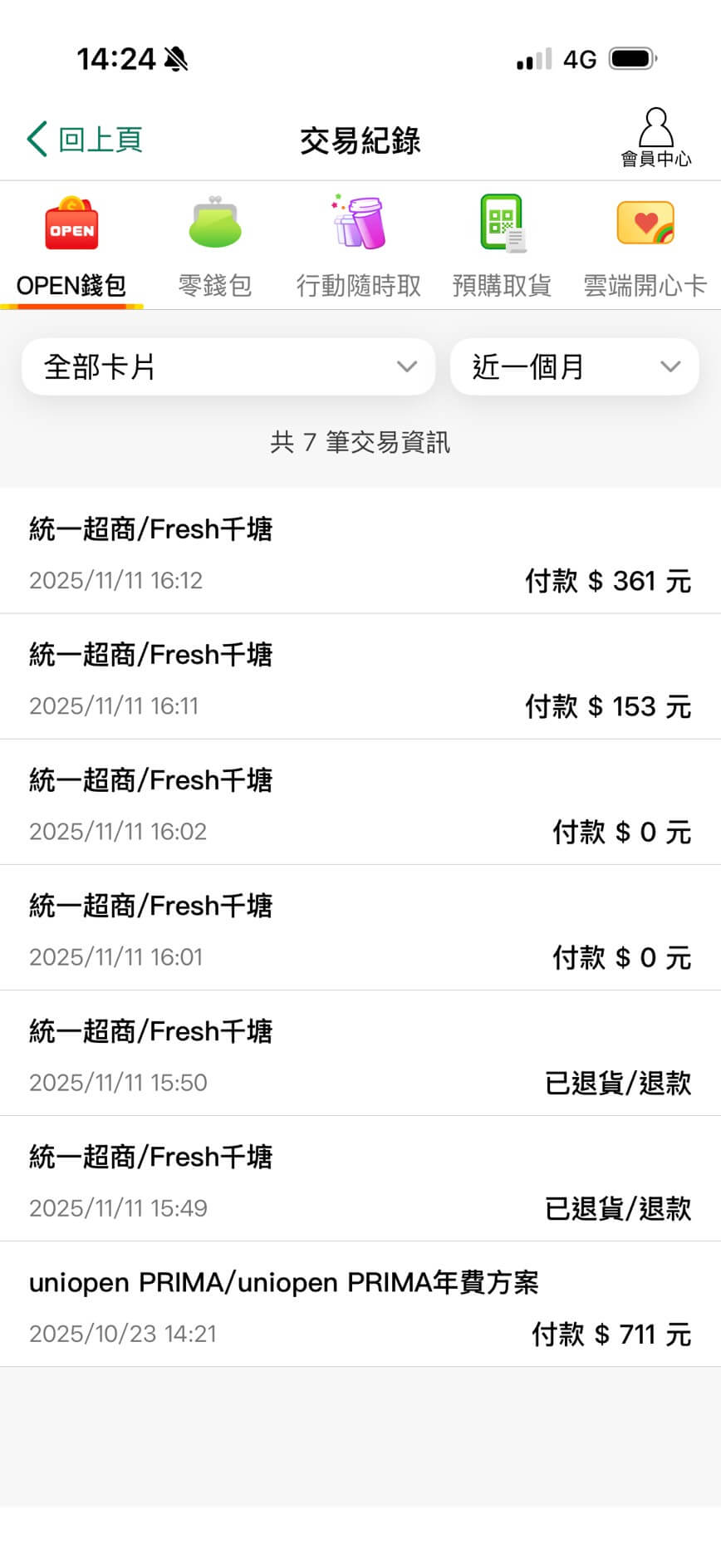721x1568 pixels.
Task: Open the $361 transaction at 16:12
Action: pos(360,553)
